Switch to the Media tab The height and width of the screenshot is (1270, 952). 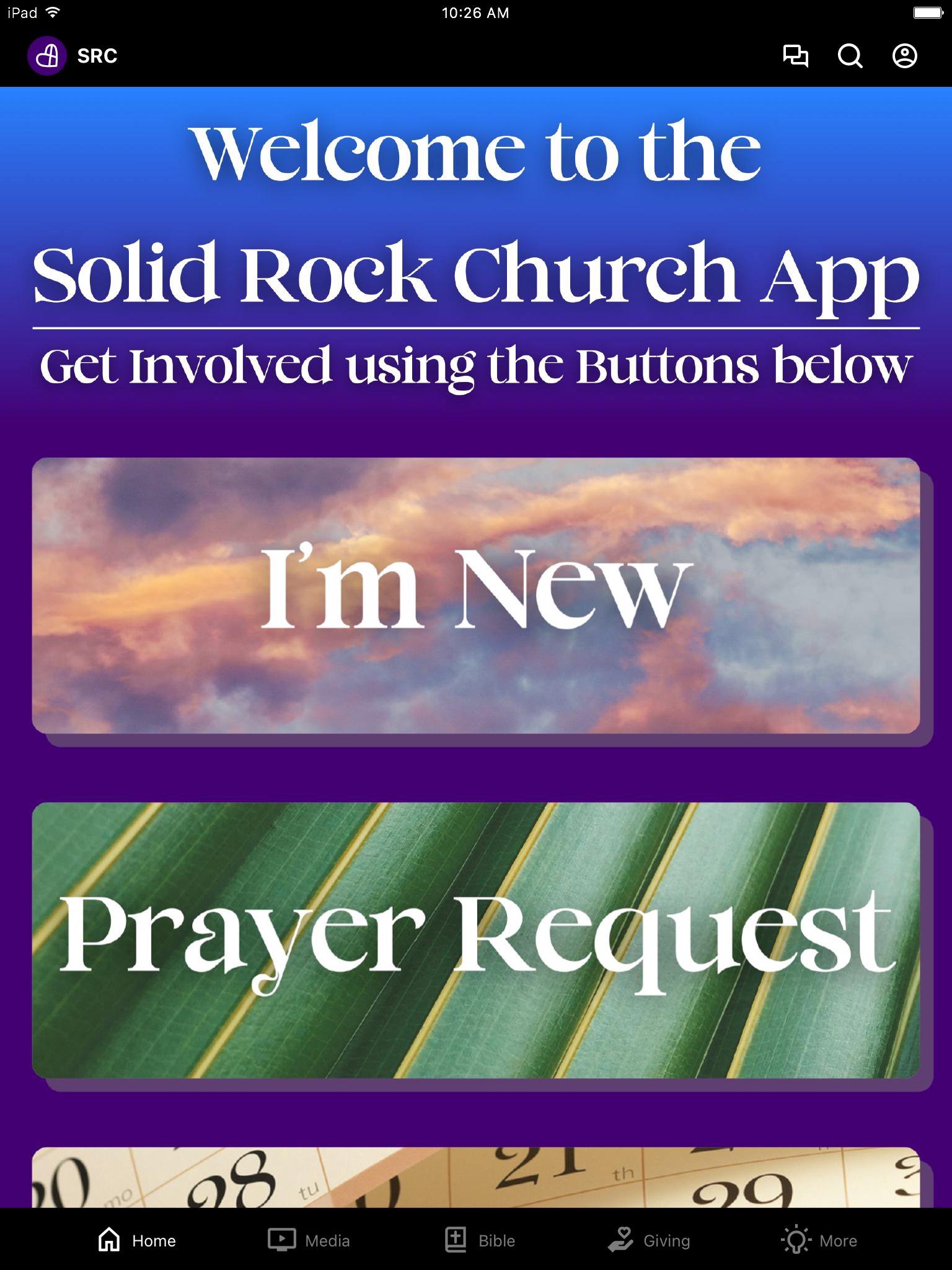(x=309, y=1240)
